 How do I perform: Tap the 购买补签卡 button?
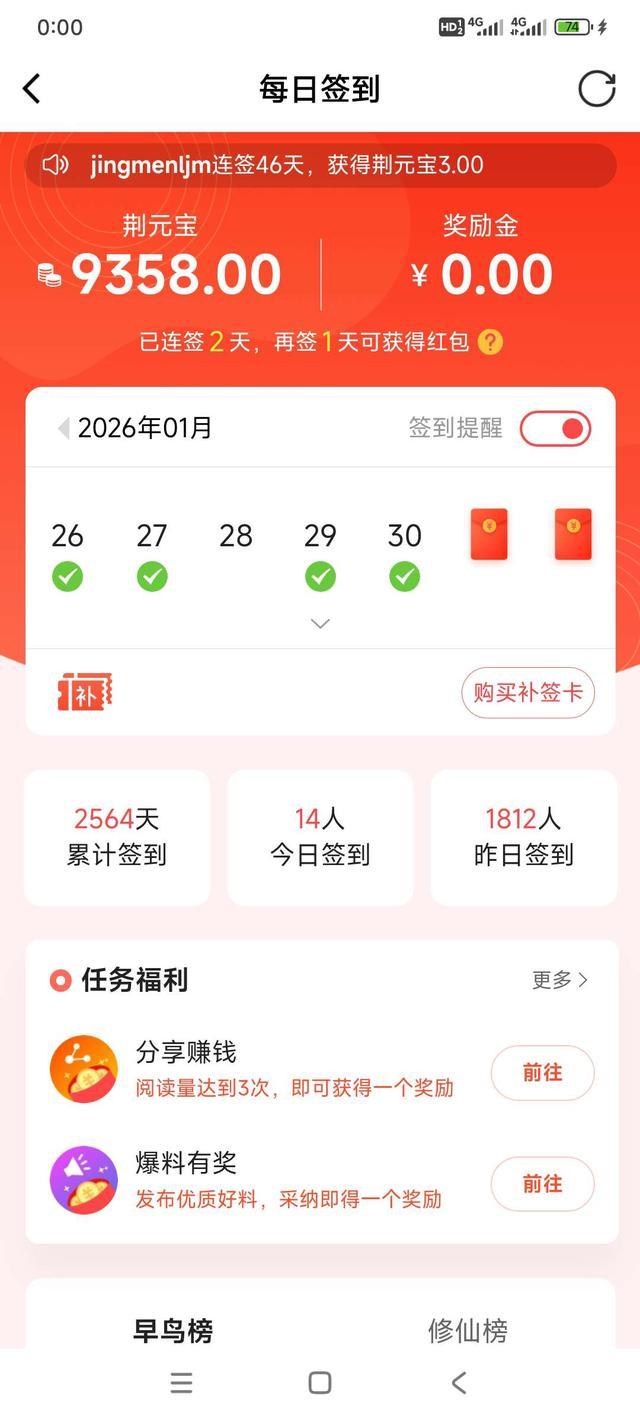pos(527,692)
